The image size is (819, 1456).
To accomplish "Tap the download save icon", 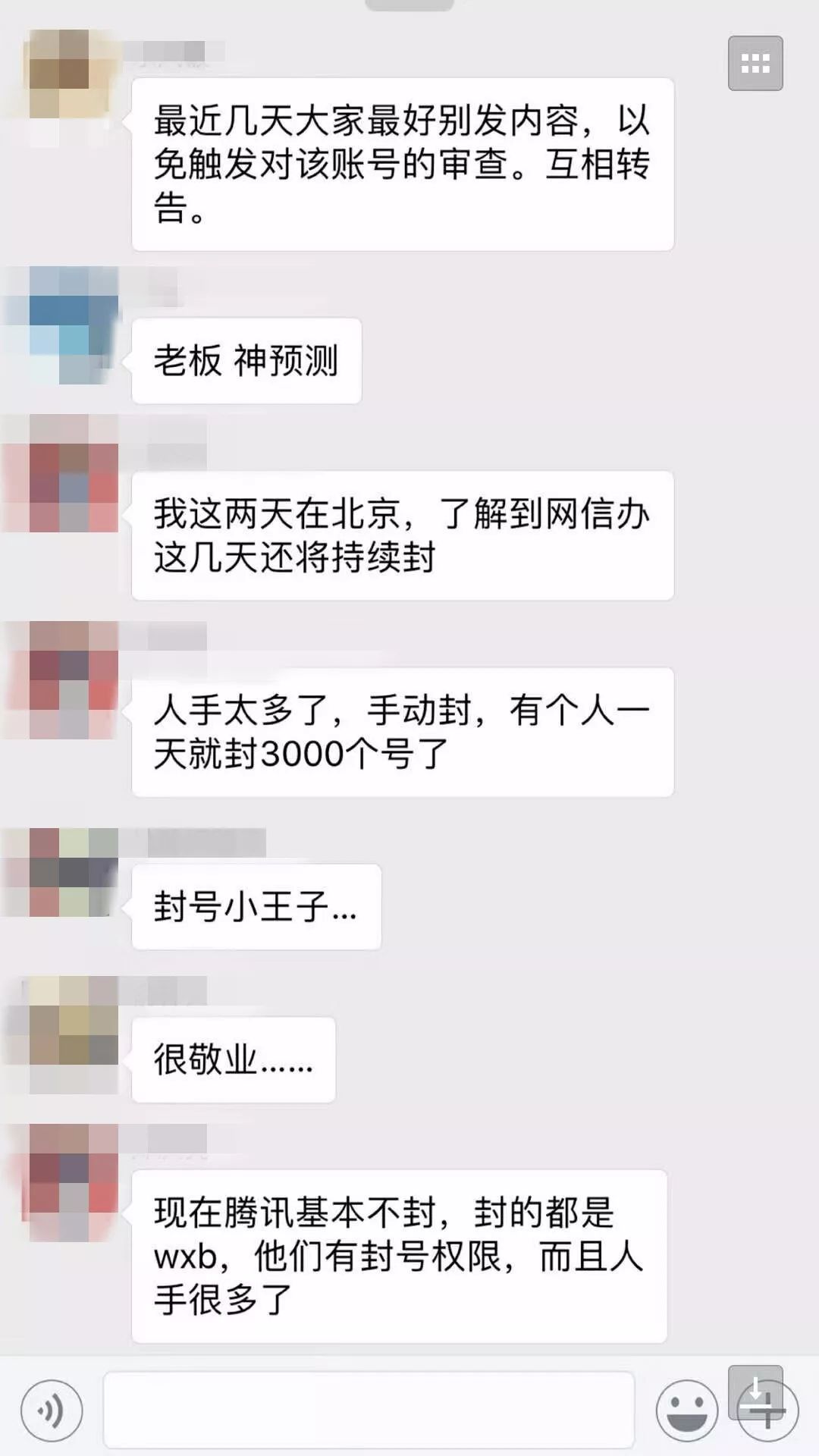I will click(755, 1392).
